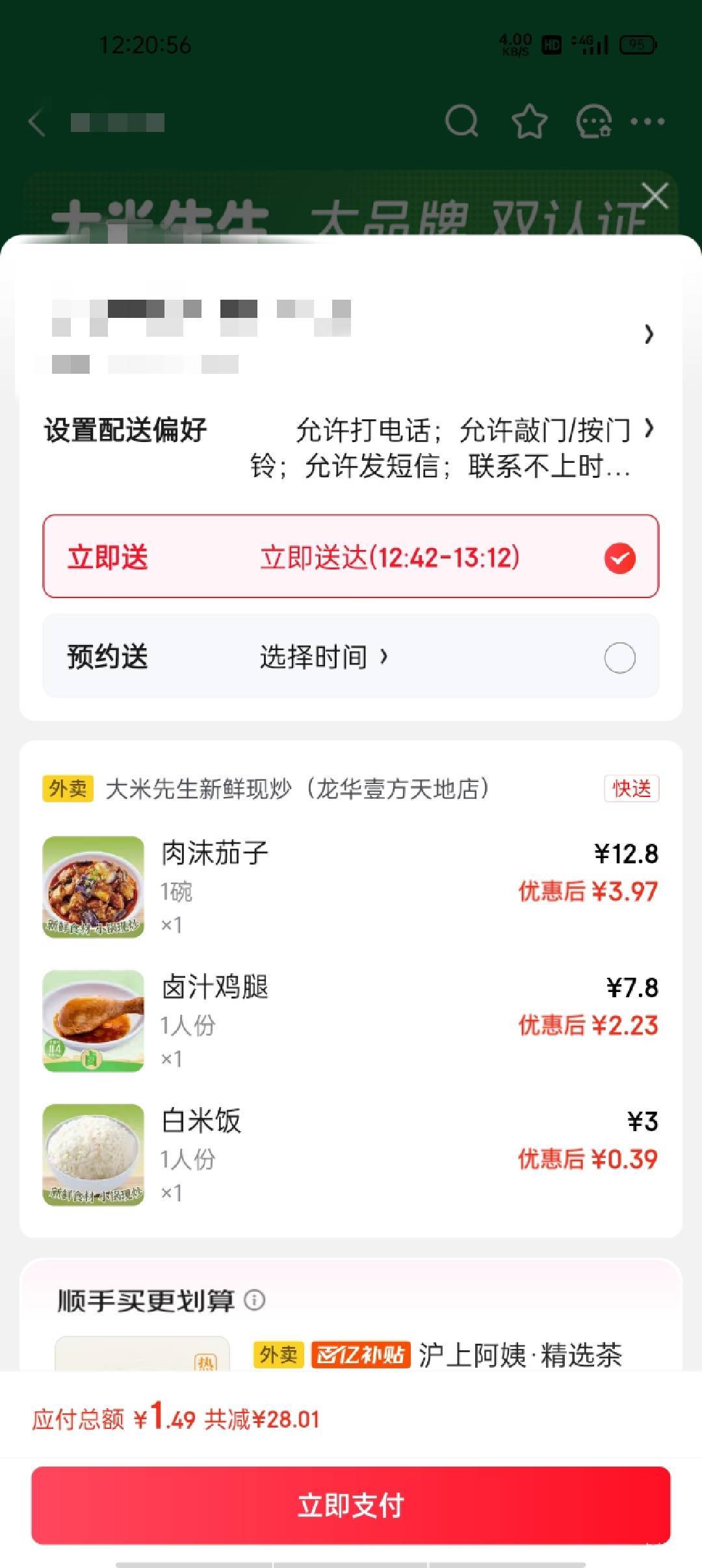Open the 沪上阿姨 add-on offer
Viewport: 702px width, 1568px height.
[x=520, y=1355]
